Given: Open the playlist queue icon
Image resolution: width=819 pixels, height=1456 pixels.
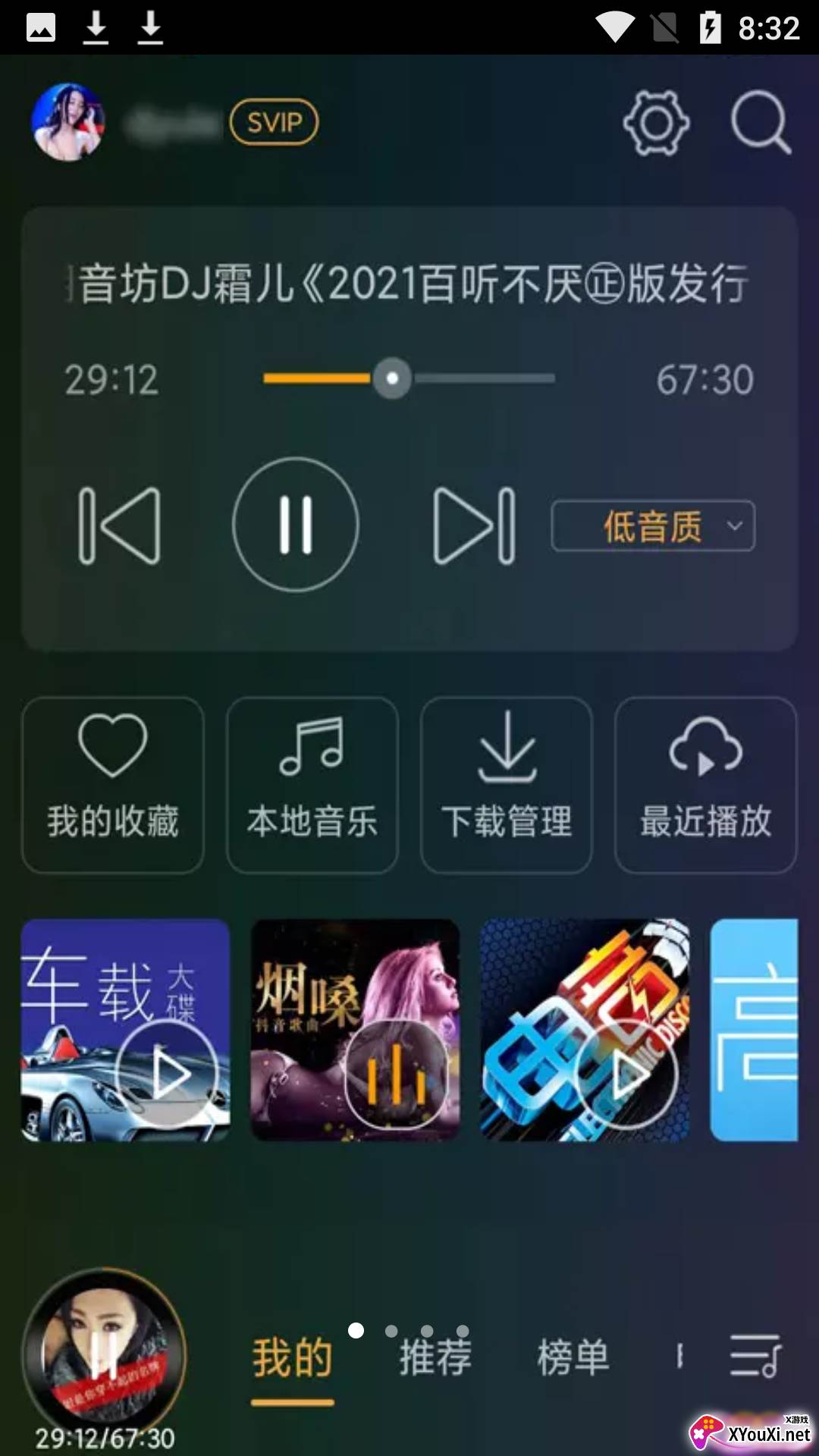Looking at the screenshot, I should 755,1356.
